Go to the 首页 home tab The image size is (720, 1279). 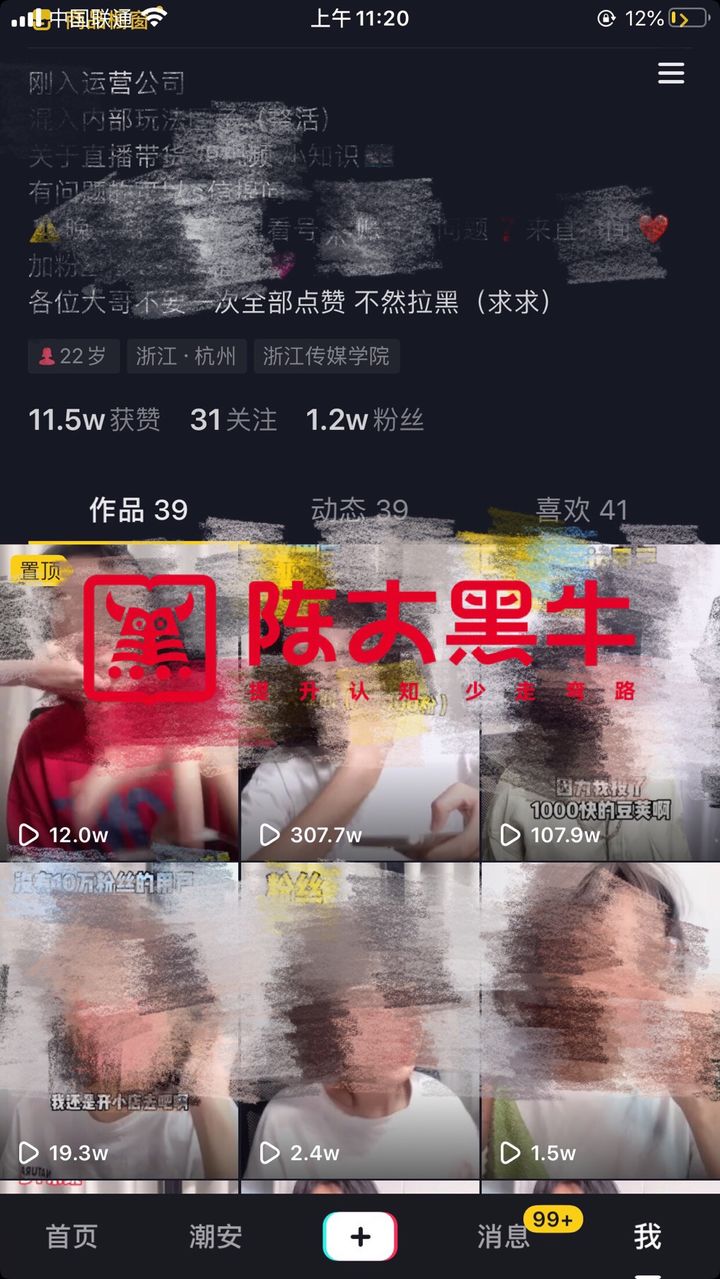point(72,1236)
